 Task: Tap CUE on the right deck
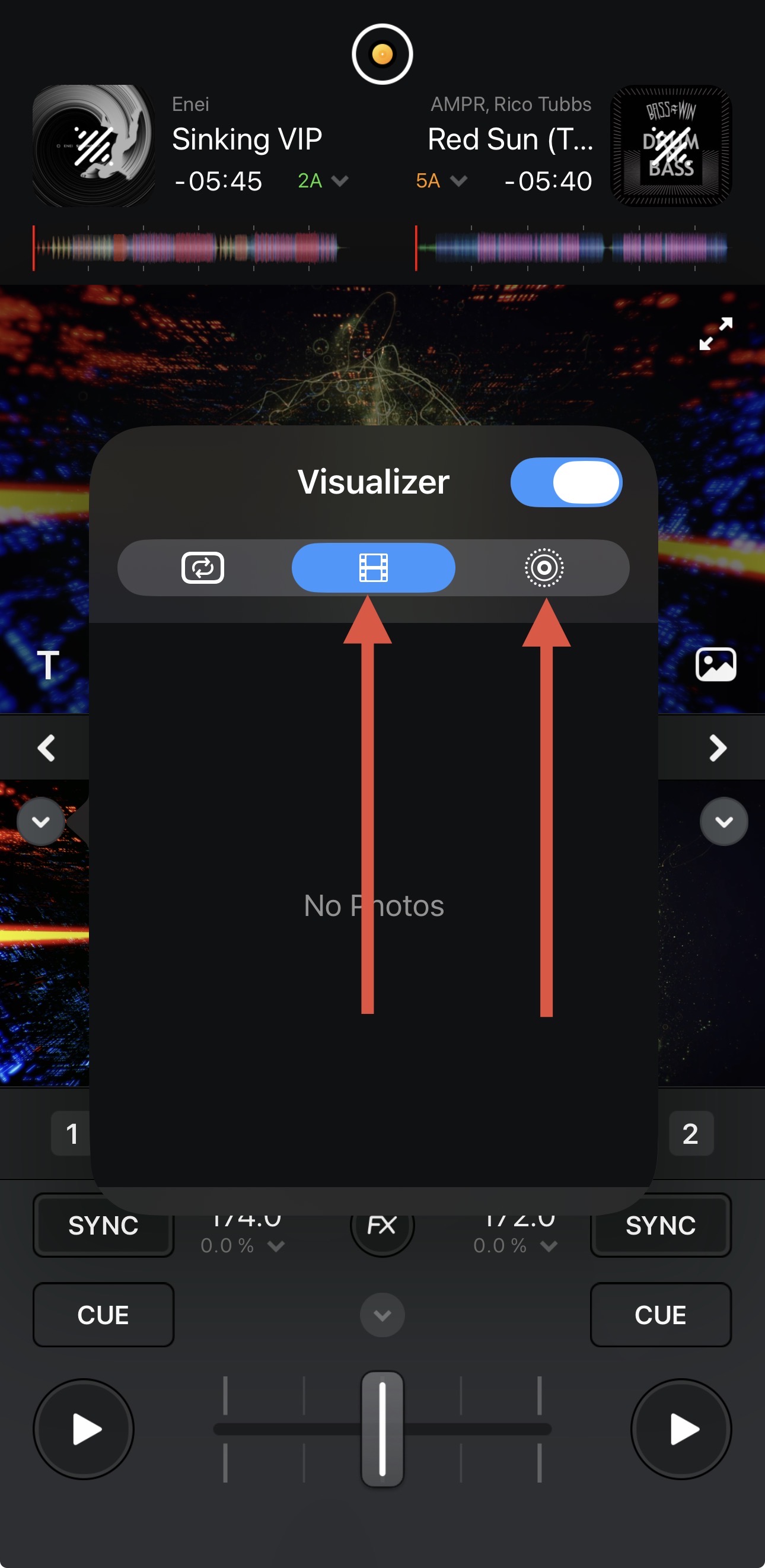660,1315
